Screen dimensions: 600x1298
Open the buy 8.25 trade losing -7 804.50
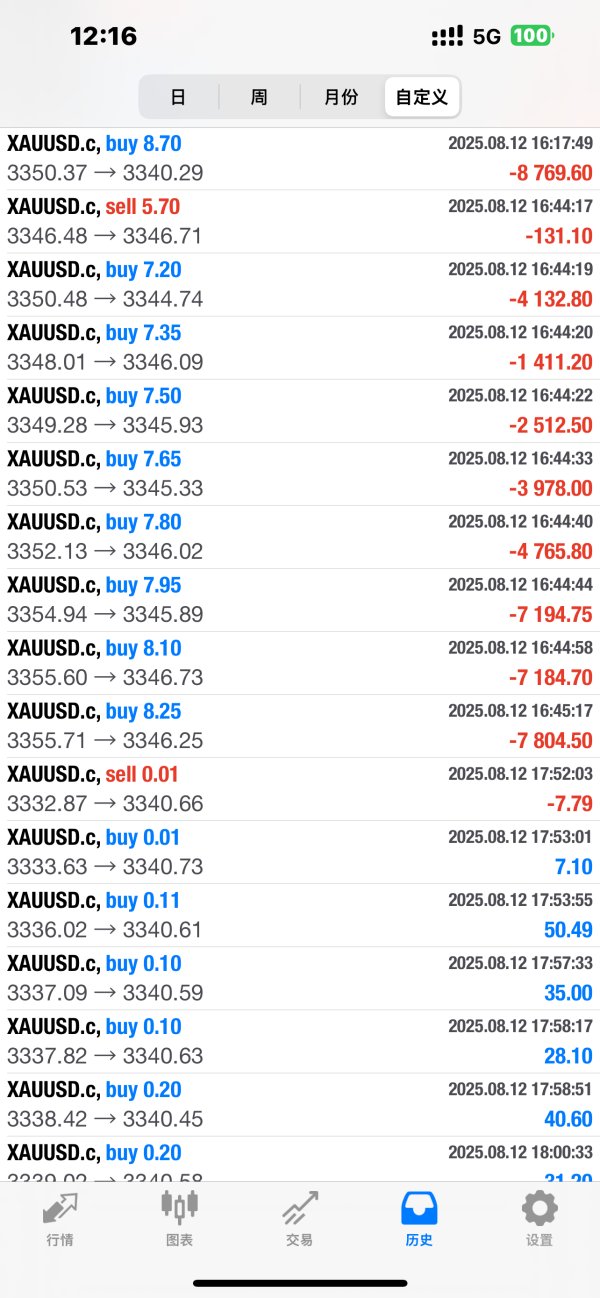pos(300,725)
